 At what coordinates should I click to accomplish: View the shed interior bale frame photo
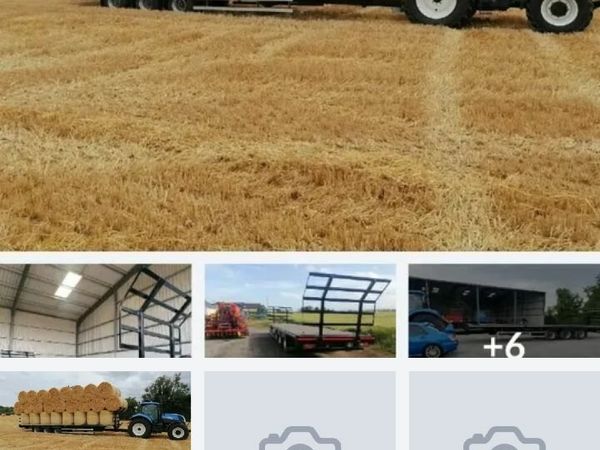coord(95,310)
